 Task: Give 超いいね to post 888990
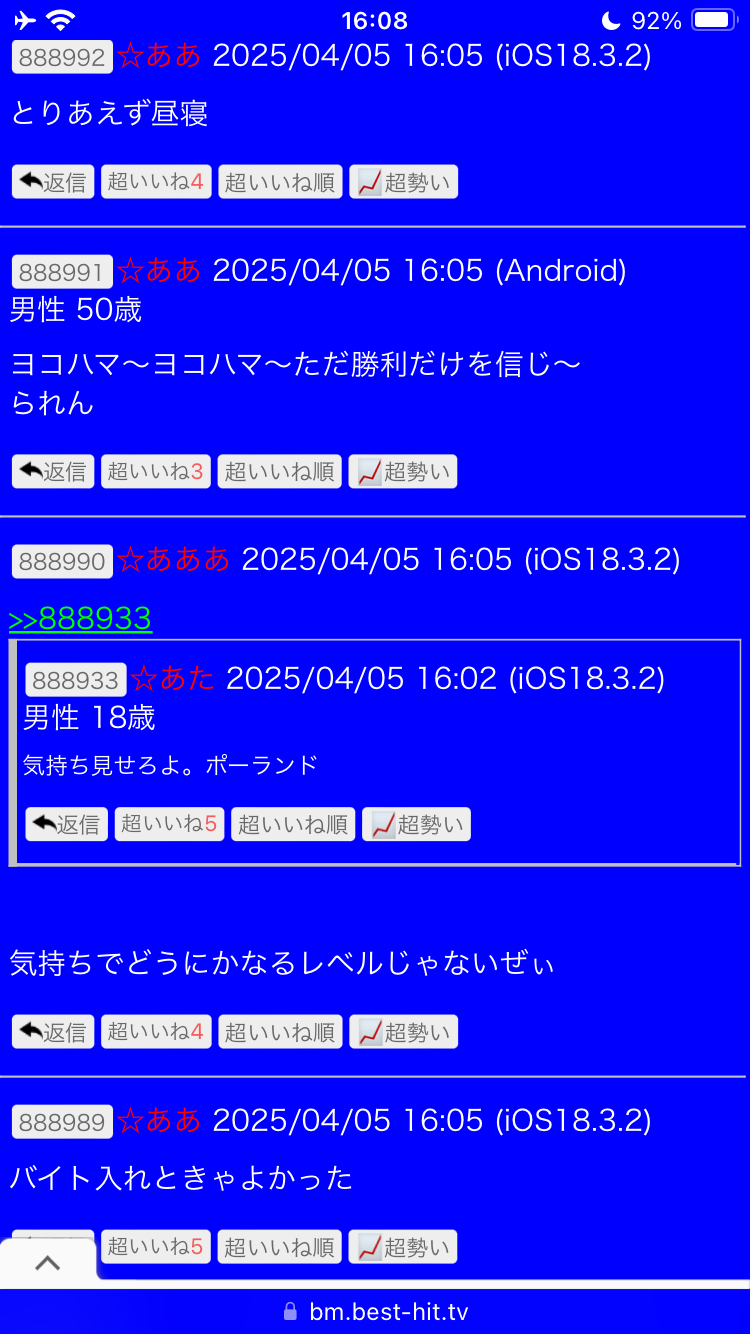pos(156,1031)
